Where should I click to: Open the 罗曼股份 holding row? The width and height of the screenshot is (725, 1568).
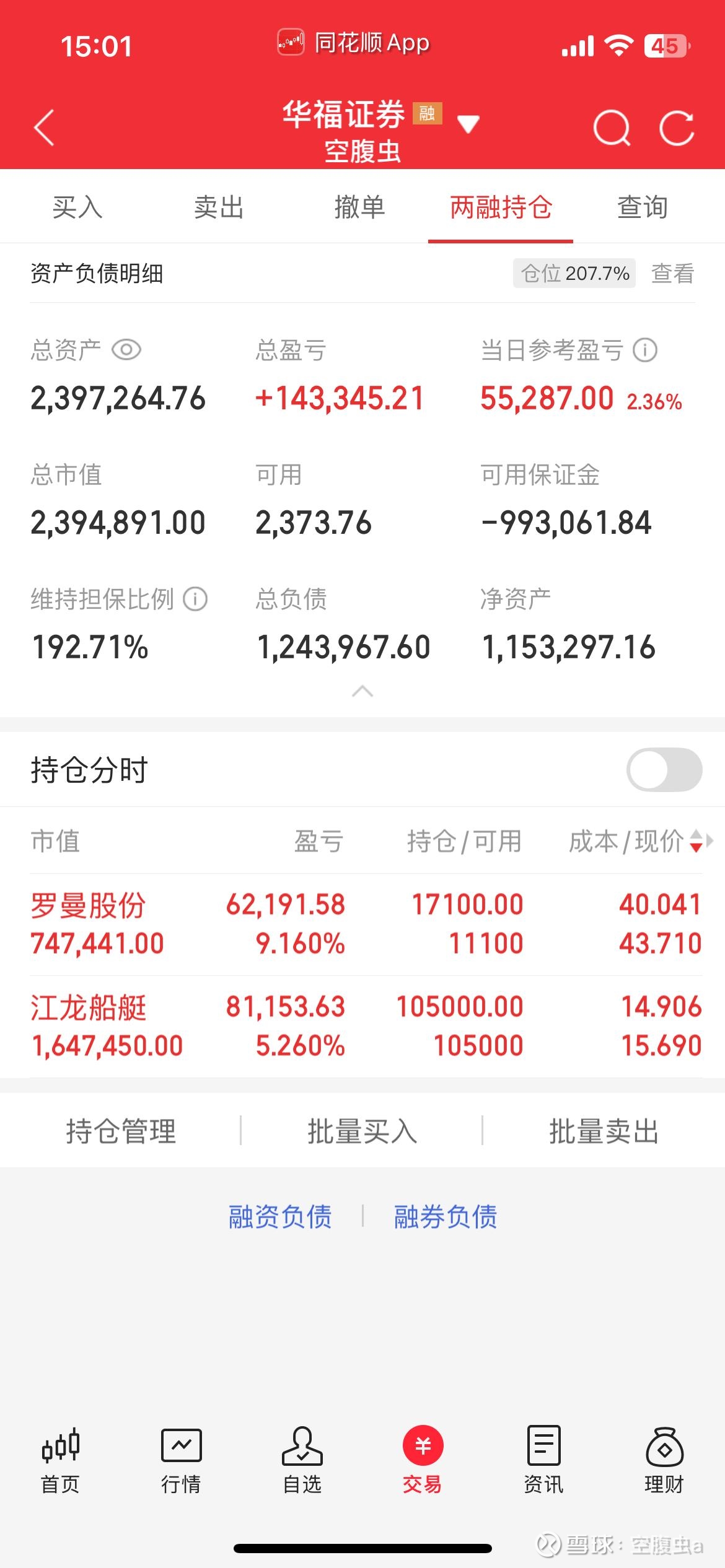pos(366,924)
